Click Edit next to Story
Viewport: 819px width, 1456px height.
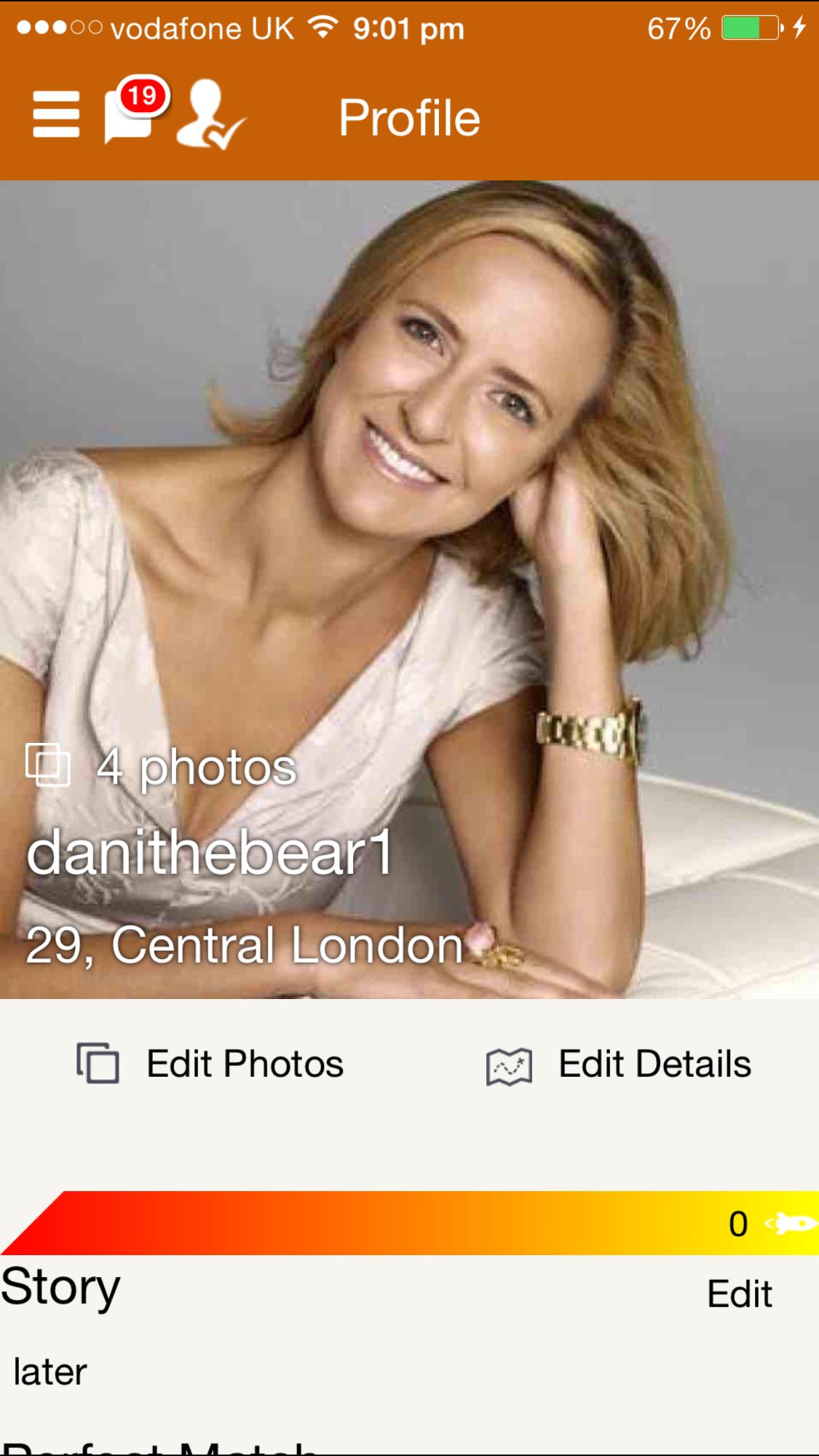click(739, 1294)
